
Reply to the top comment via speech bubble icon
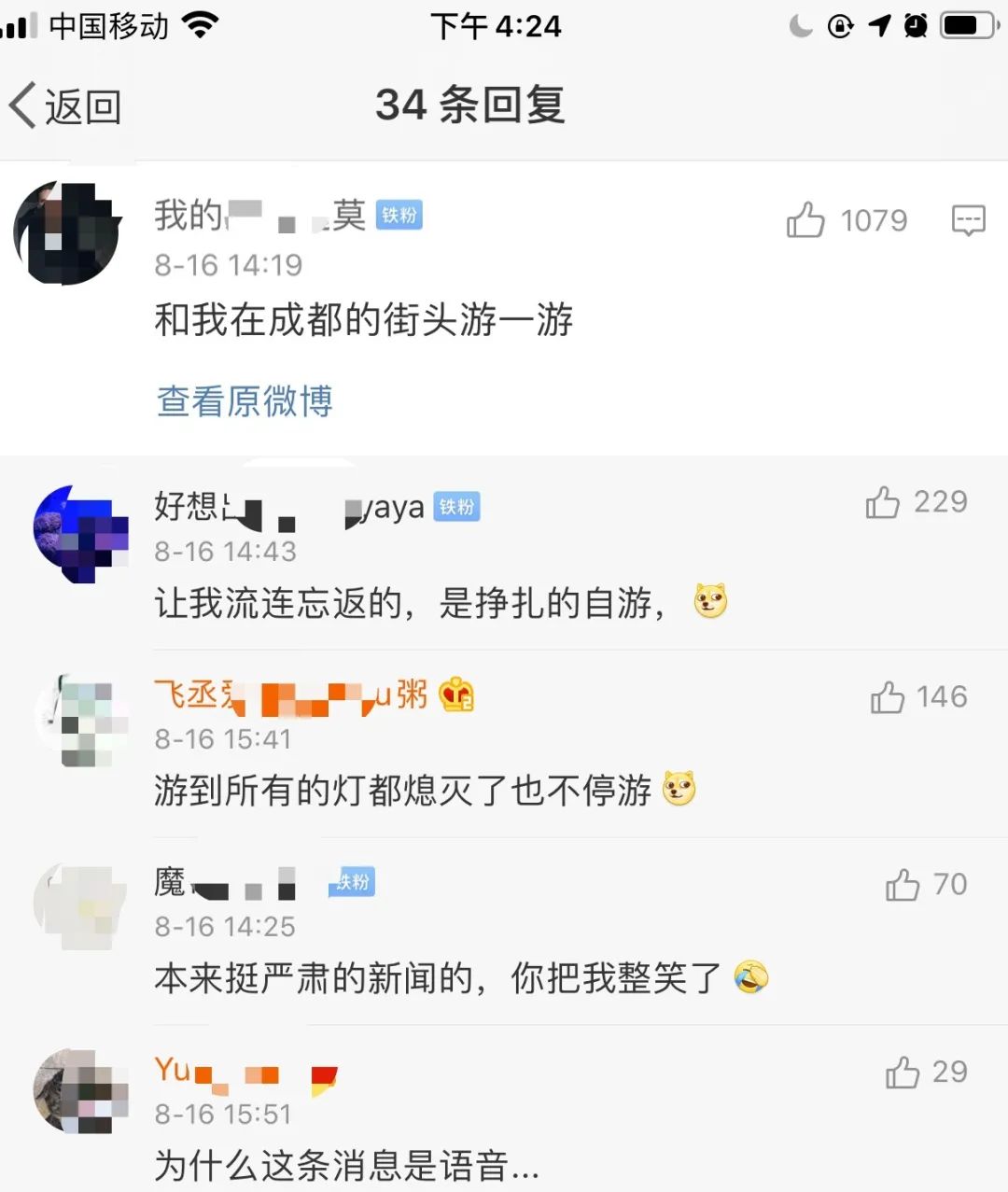click(968, 220)
